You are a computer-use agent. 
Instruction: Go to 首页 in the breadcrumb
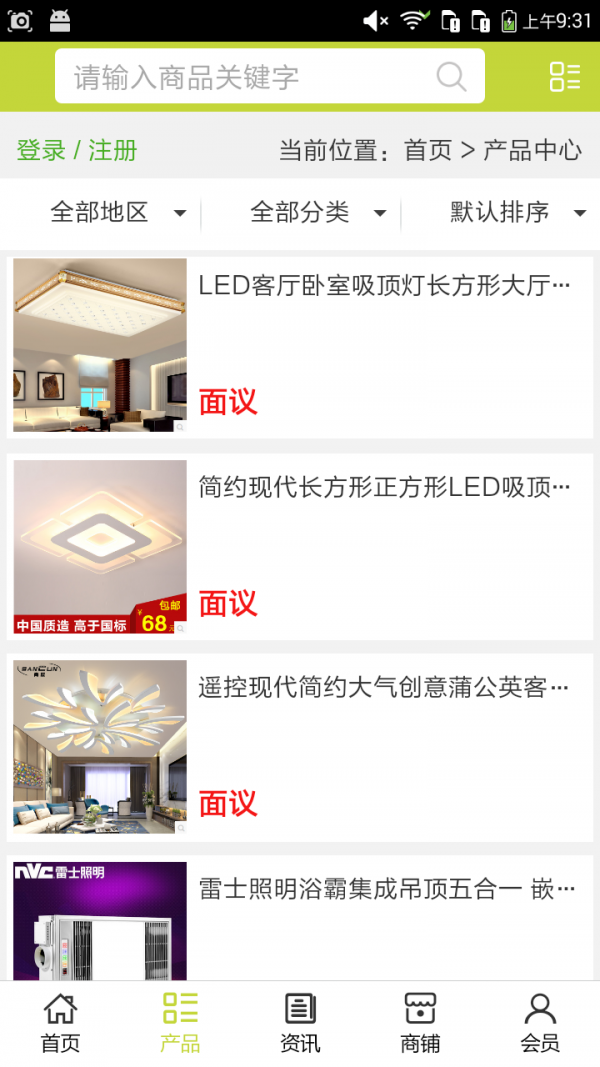pyautogui.click(x=428, y=151)
